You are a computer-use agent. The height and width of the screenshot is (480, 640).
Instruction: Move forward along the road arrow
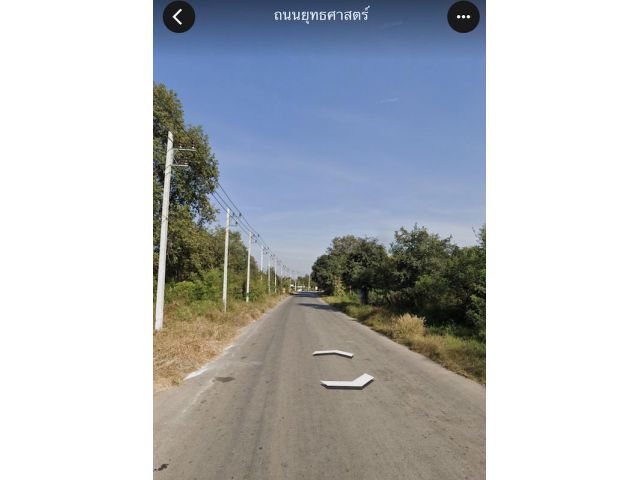(333, 353)
